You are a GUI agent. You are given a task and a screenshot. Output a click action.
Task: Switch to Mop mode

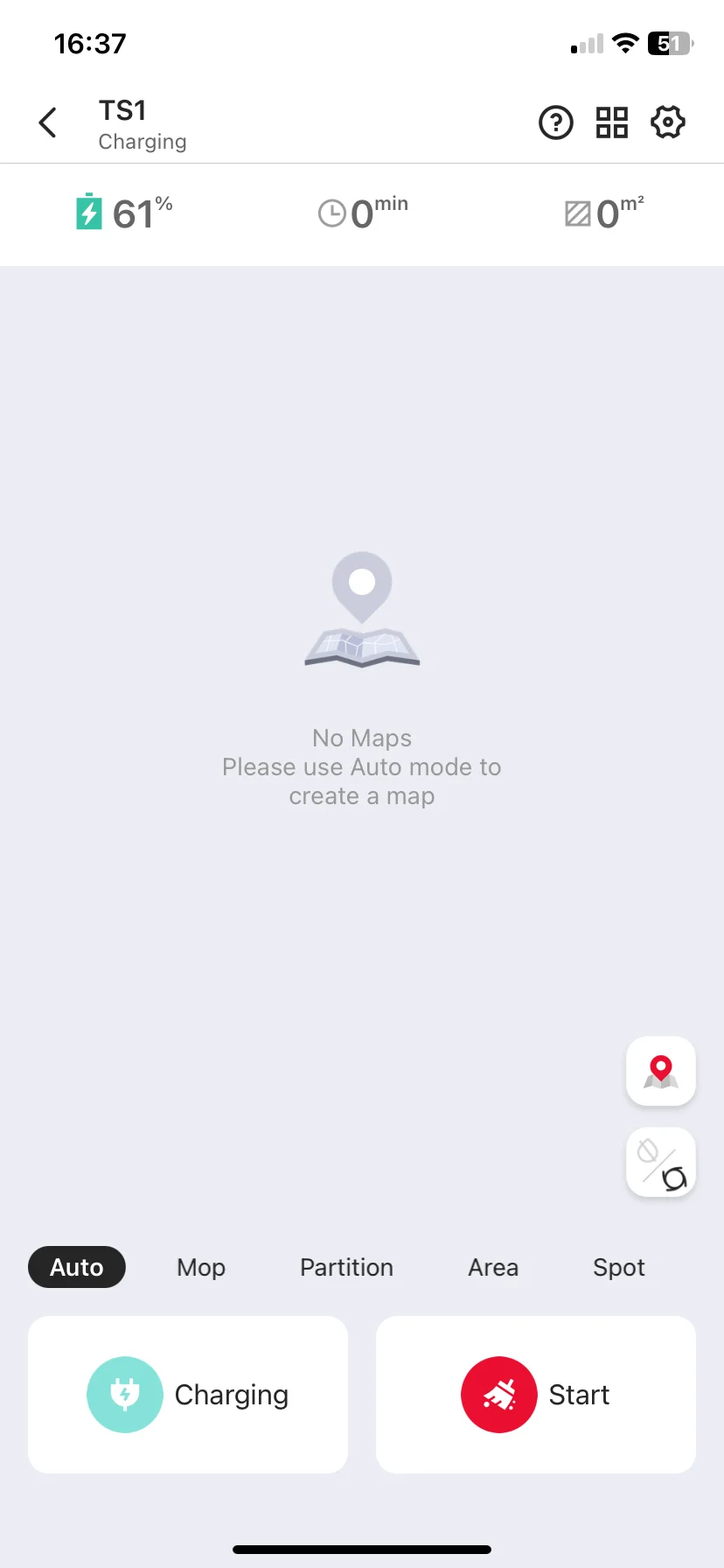click(x=201, y=1267)
